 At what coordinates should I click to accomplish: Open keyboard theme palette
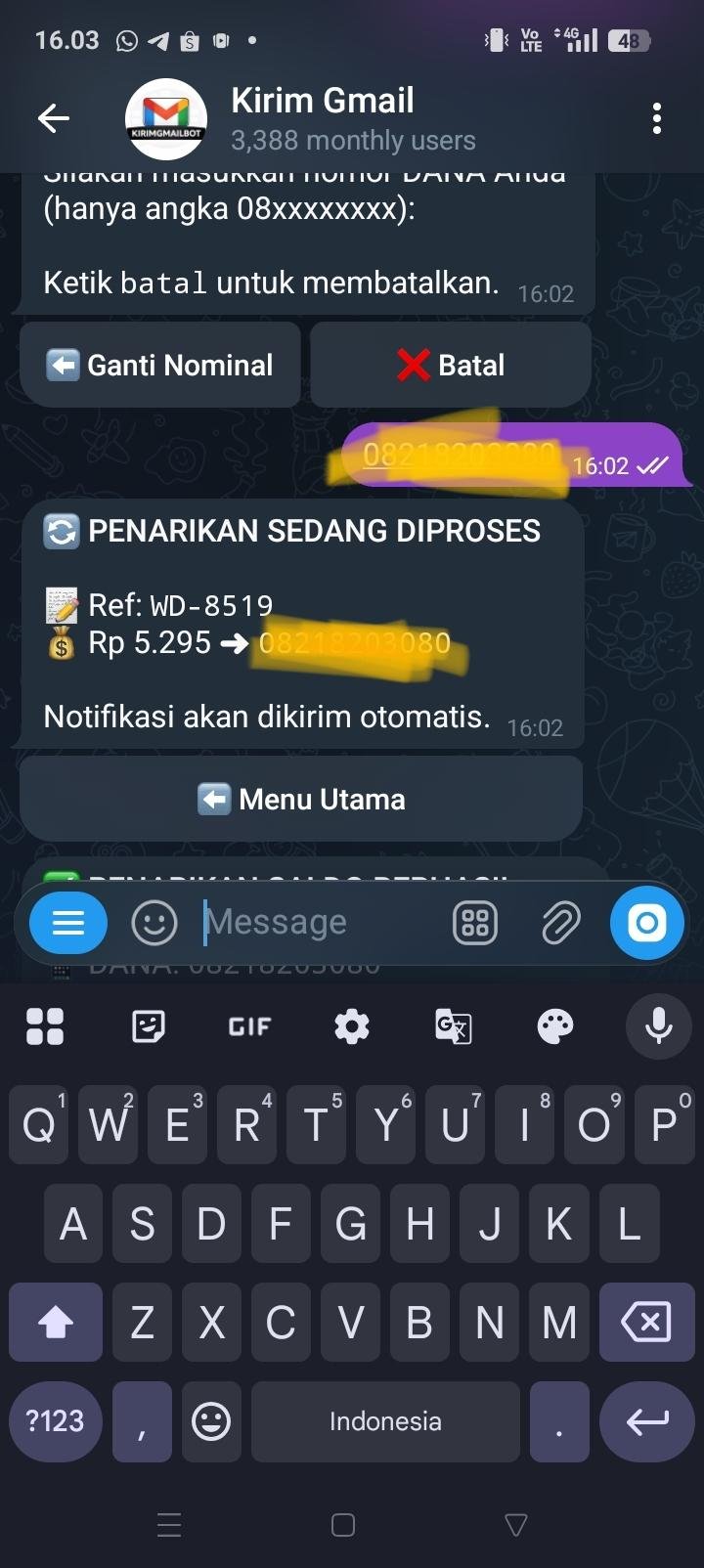tap(555, 1026)
